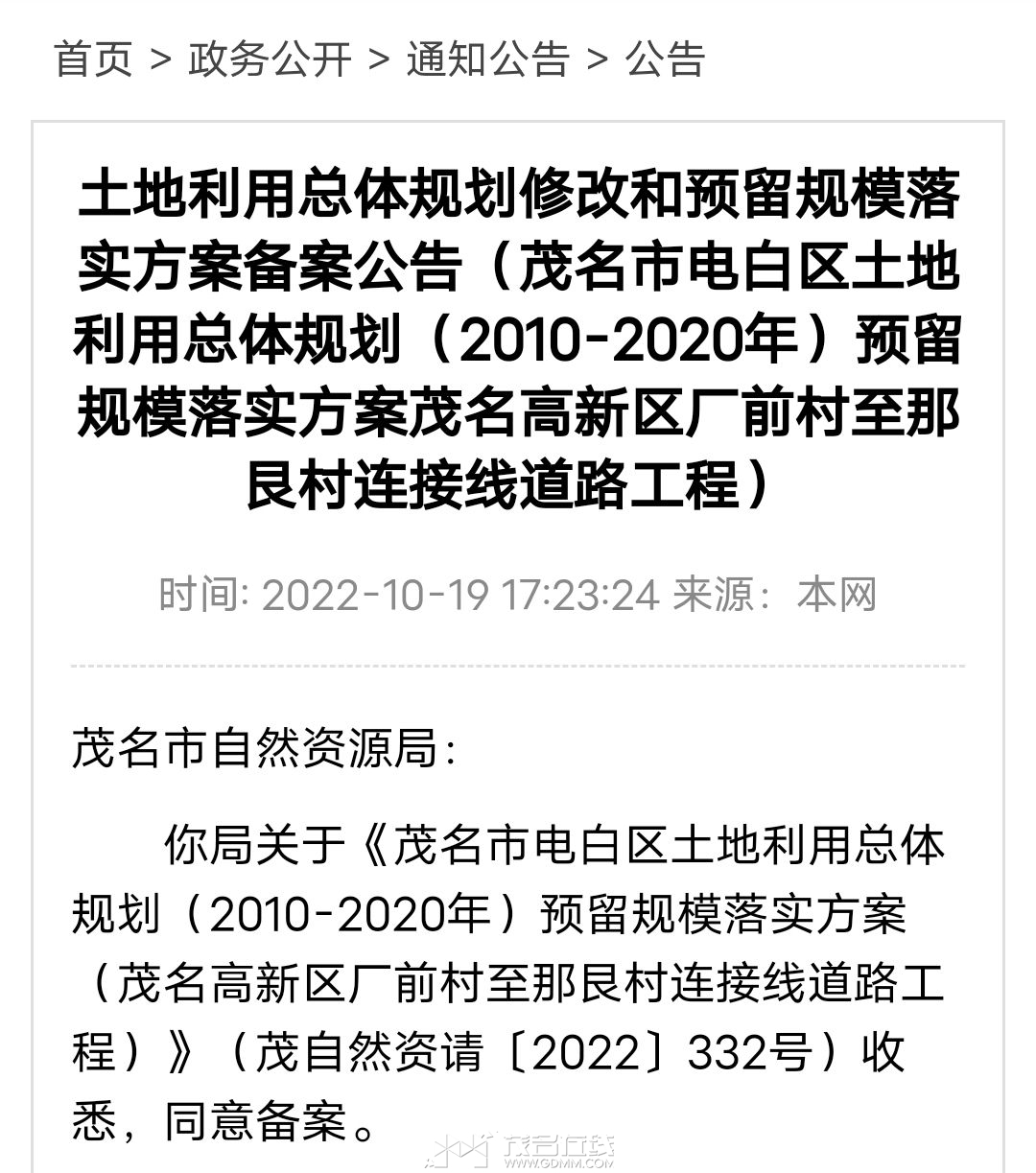
Task: Open the 政务公开 breadcrumb
Action: coord(270,59)
